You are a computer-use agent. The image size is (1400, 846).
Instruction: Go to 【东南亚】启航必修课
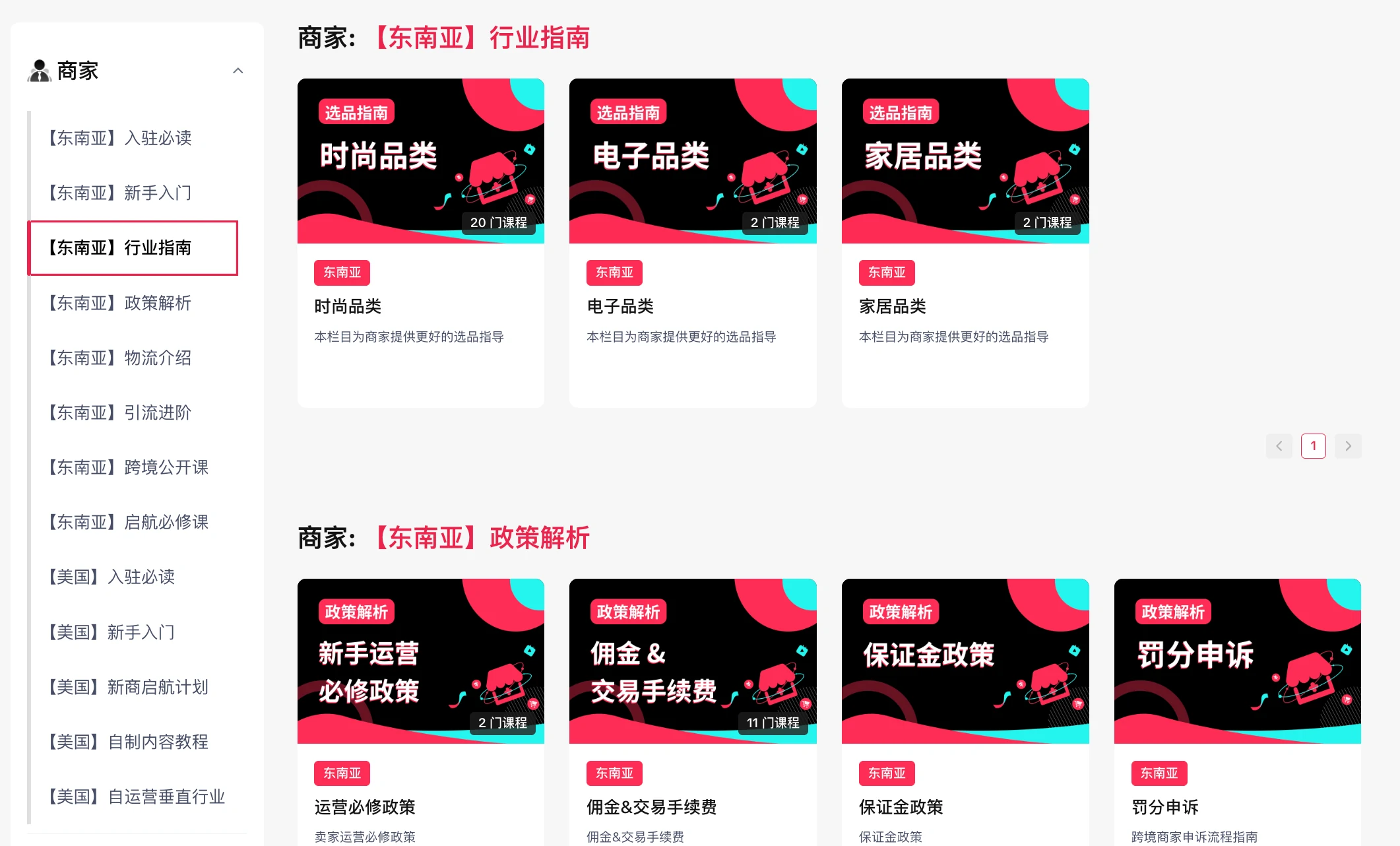tap(128, 522)
